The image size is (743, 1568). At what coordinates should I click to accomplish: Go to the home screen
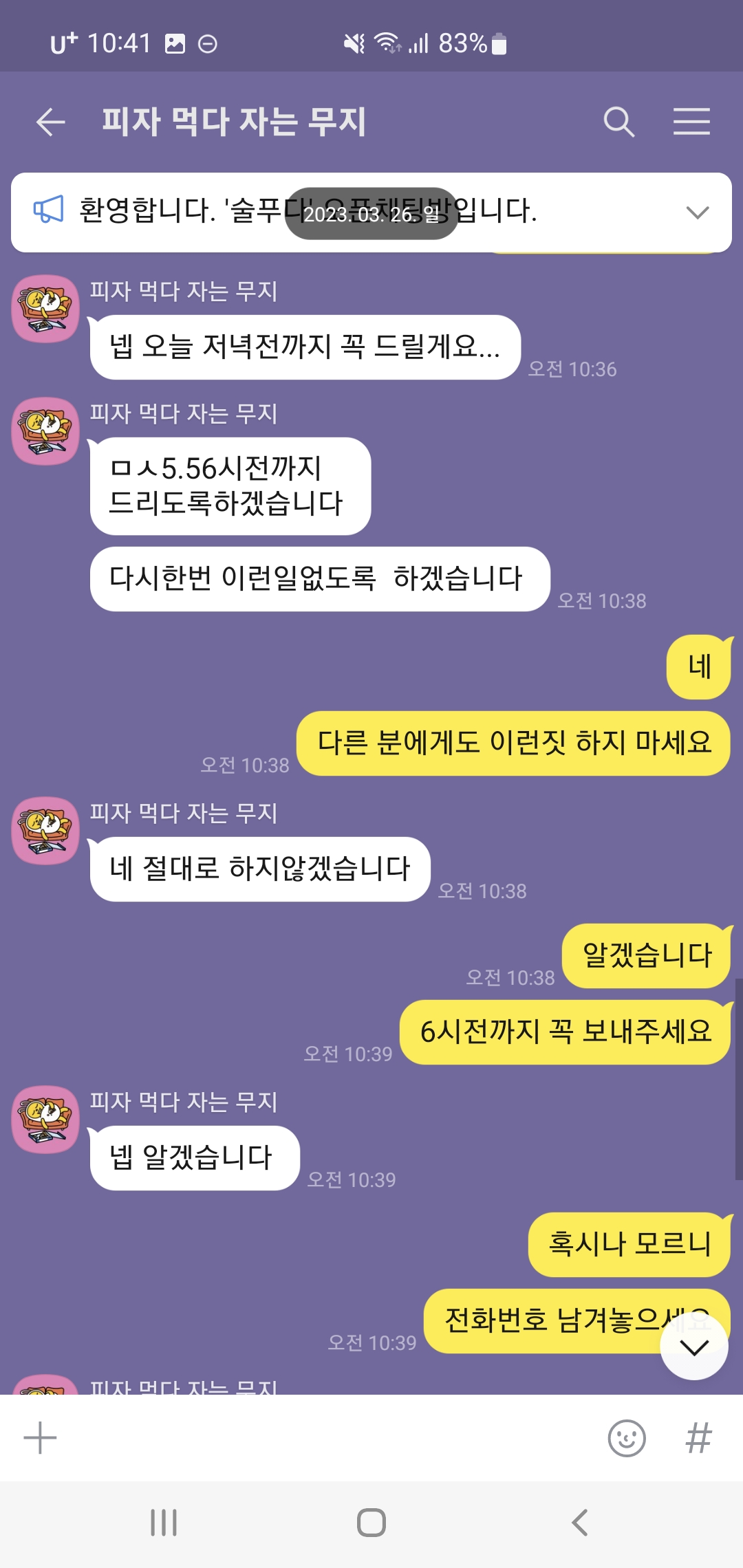(371, 1523)
